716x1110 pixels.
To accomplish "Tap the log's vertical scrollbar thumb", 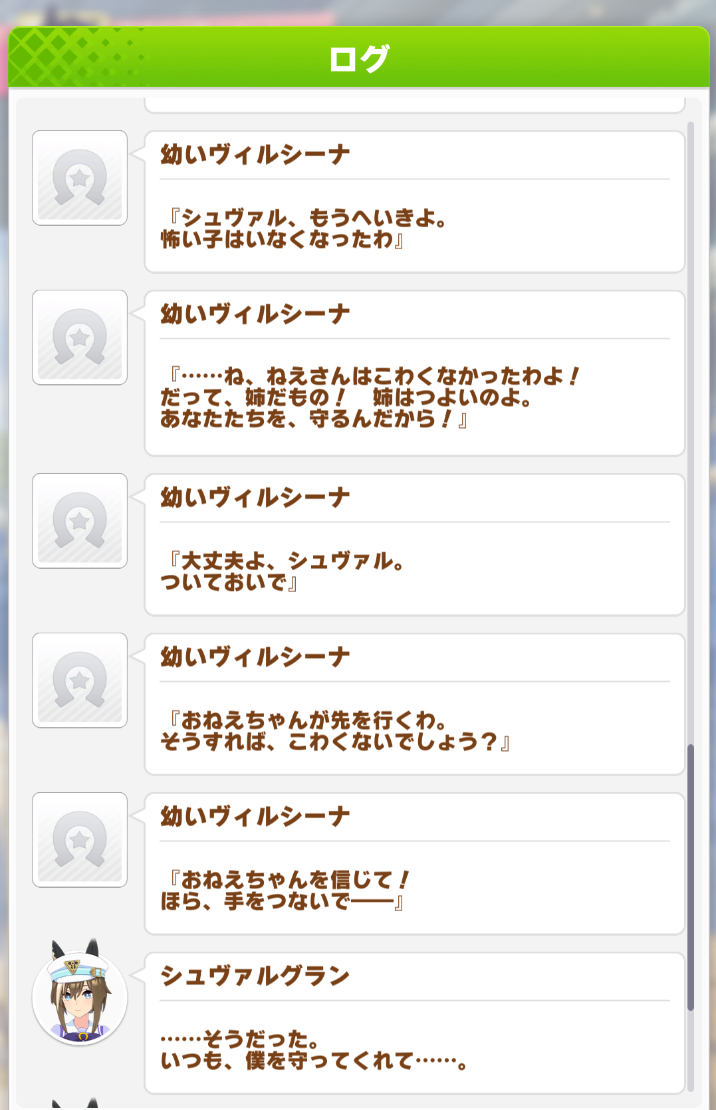I will [x=691, y=876].
